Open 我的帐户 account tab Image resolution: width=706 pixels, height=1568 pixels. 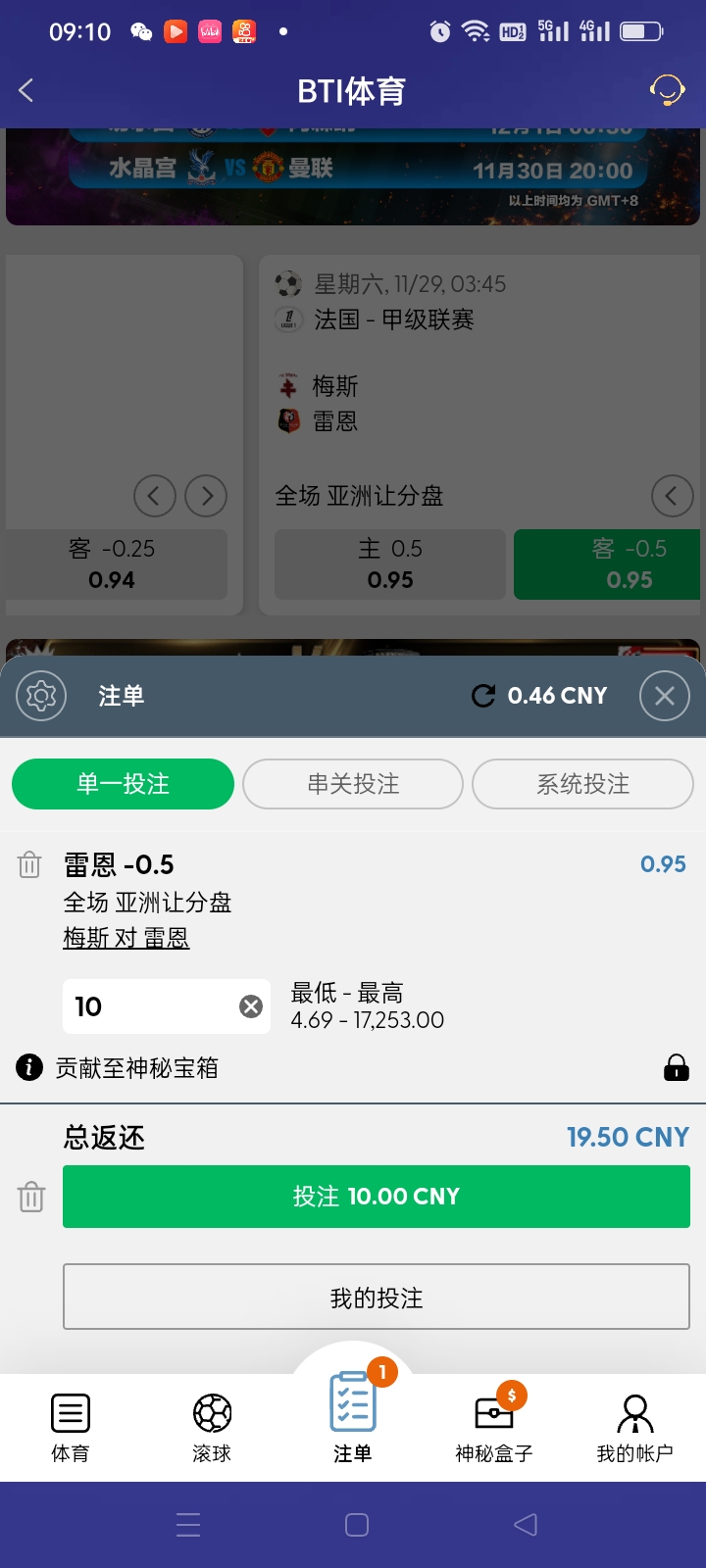point(634,1428)
